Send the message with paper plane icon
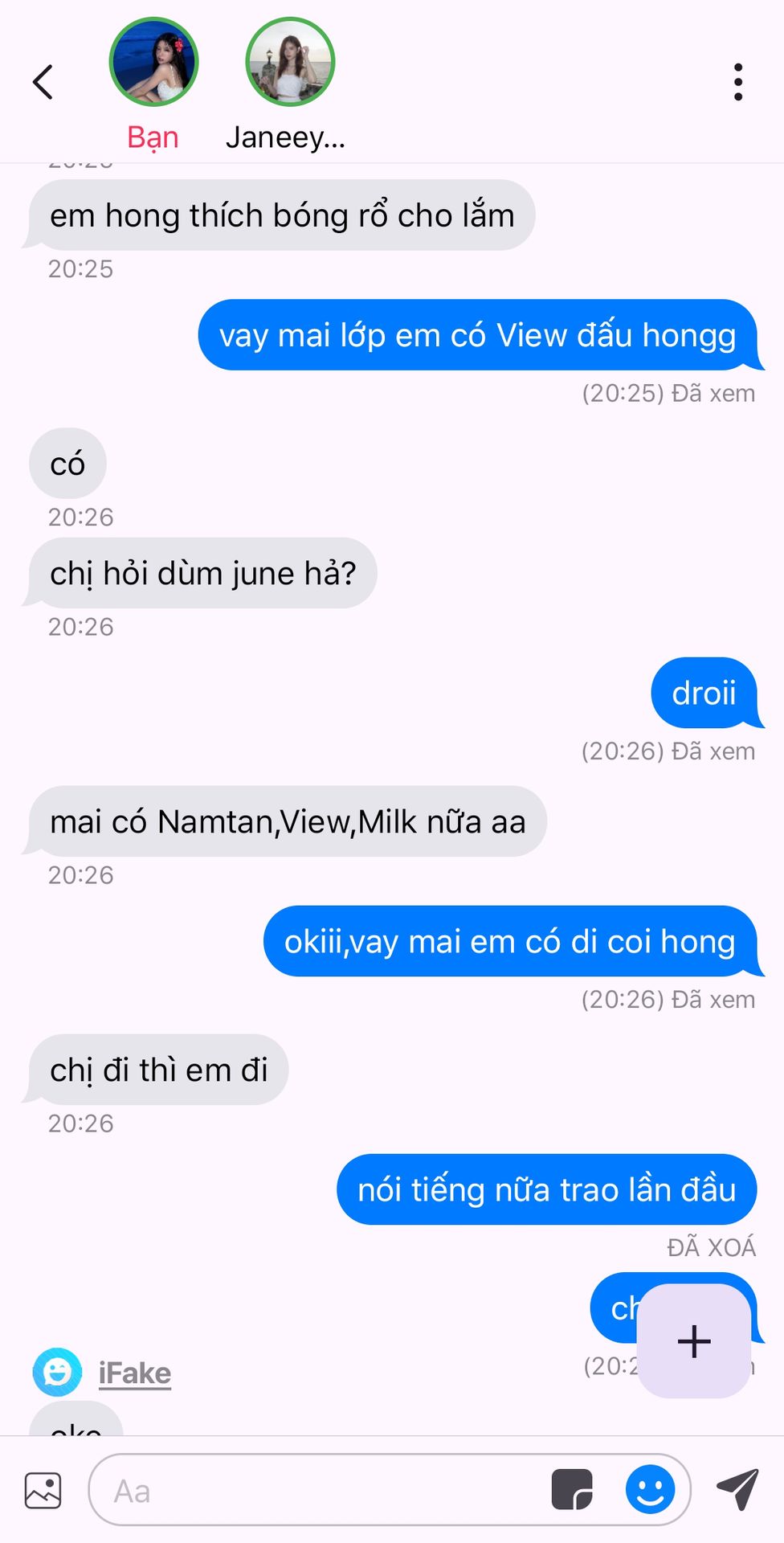The width and height of the screenshot is (784, 1543). pos(737,1488)
